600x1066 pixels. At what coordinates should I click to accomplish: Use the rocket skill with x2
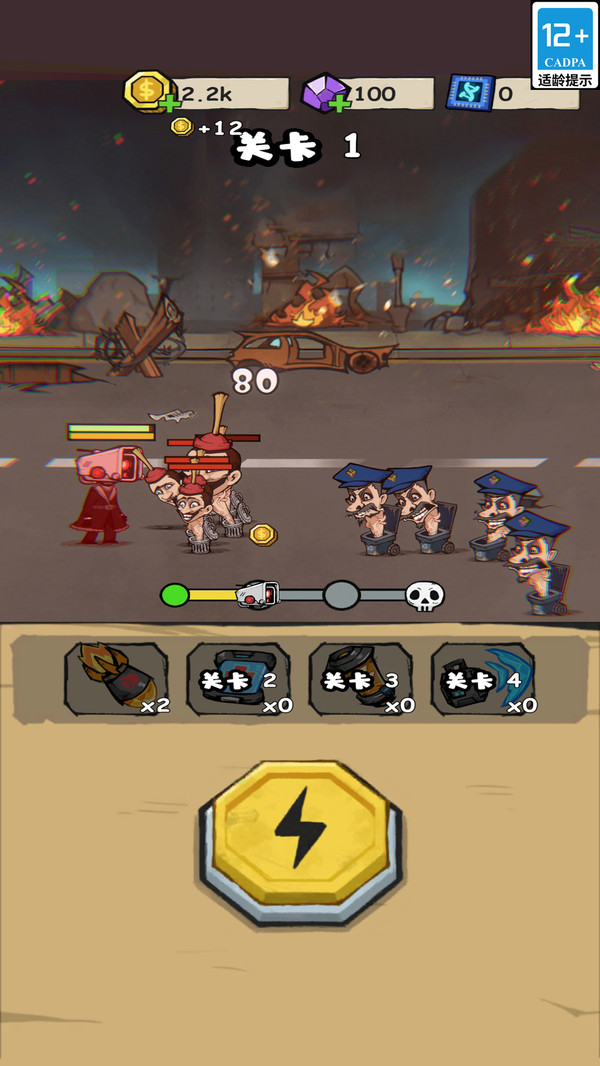pyautogui.click(x=116, y=679)
